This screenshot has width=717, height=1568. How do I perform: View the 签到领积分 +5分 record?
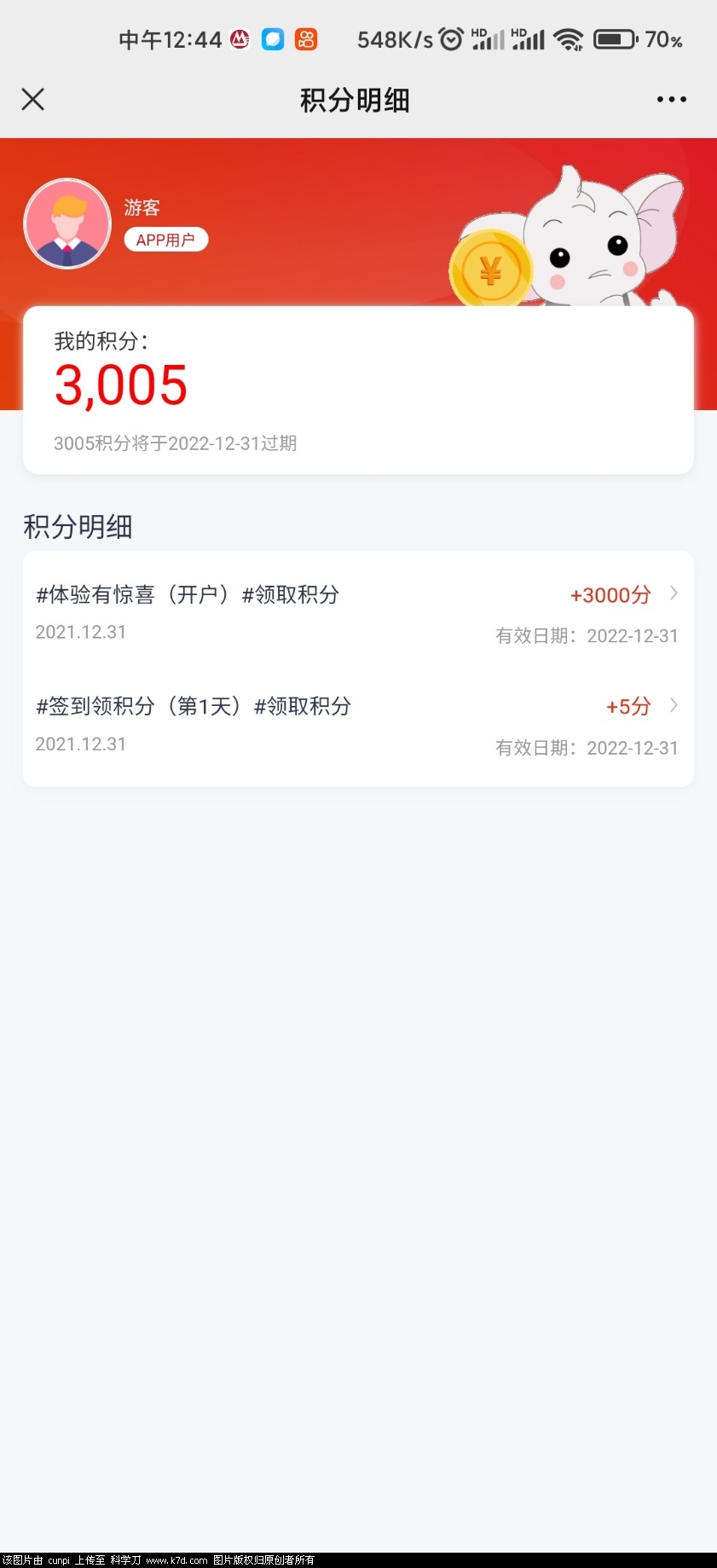click(x=358, y=724)
